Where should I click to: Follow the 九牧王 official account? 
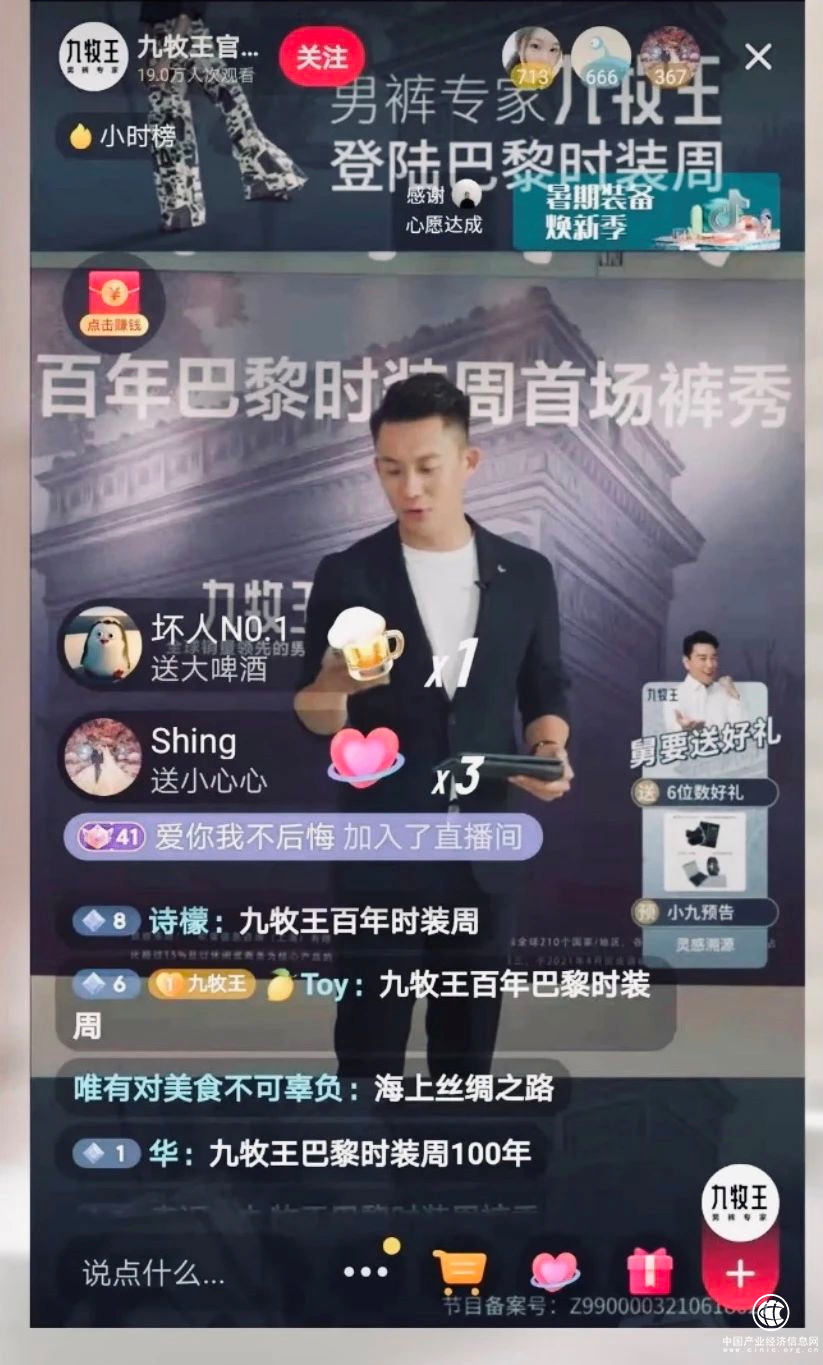322,58
